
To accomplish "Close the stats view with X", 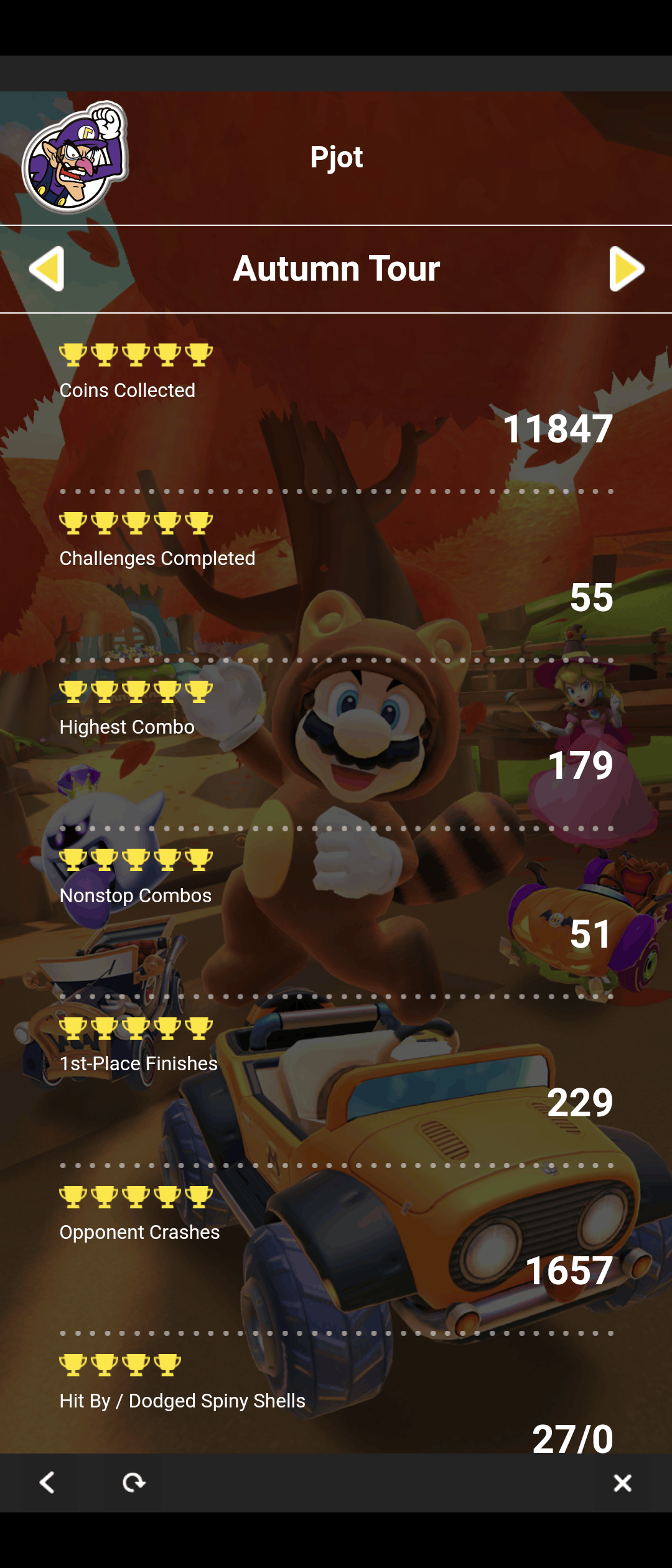I will [x=622, y=1483].
